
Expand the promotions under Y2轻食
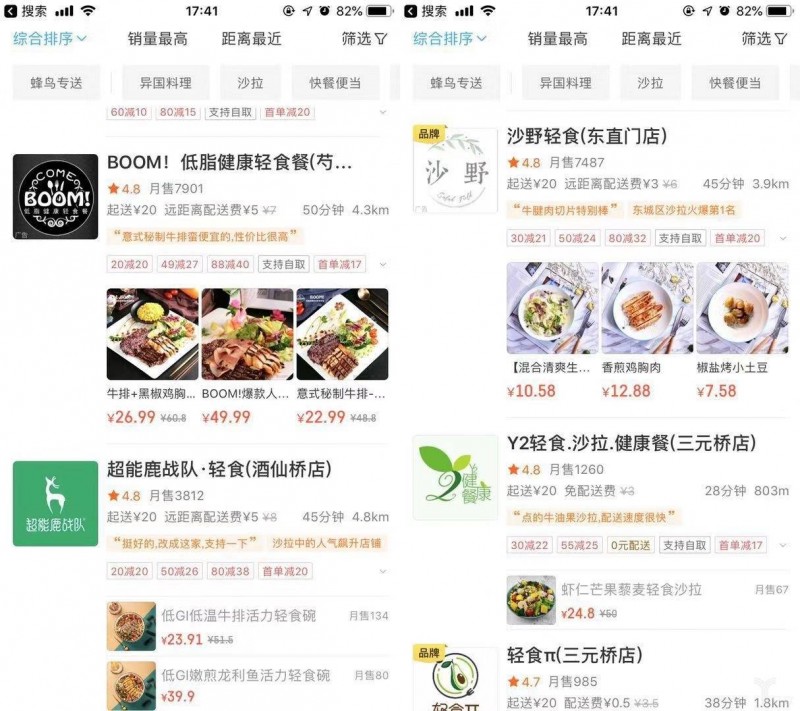click(x=783, y=545)
